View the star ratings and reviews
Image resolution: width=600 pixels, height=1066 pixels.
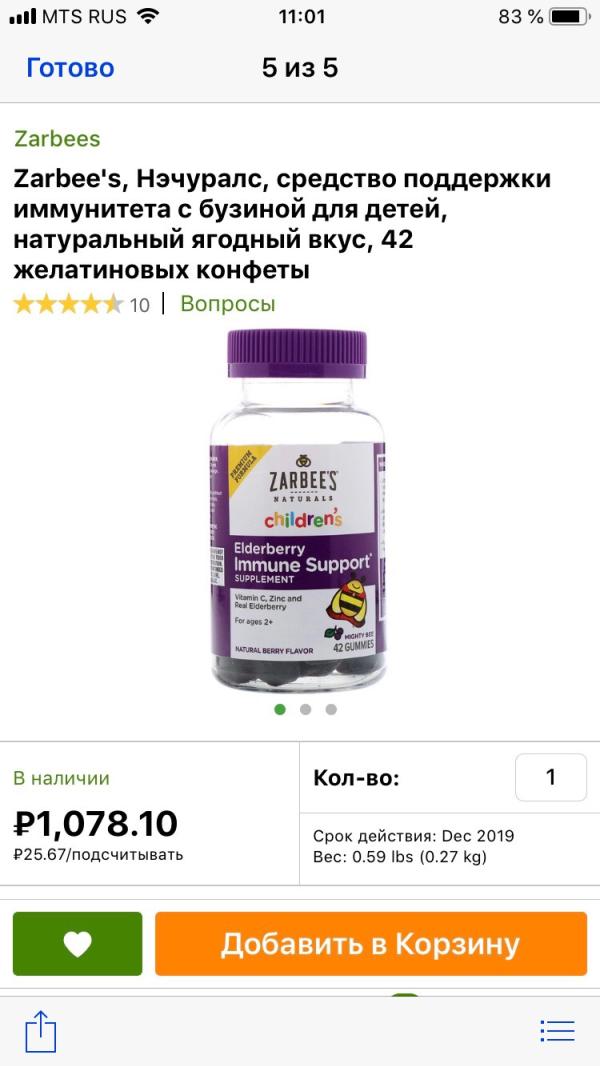pyautogui.click(x=80, y=304)
